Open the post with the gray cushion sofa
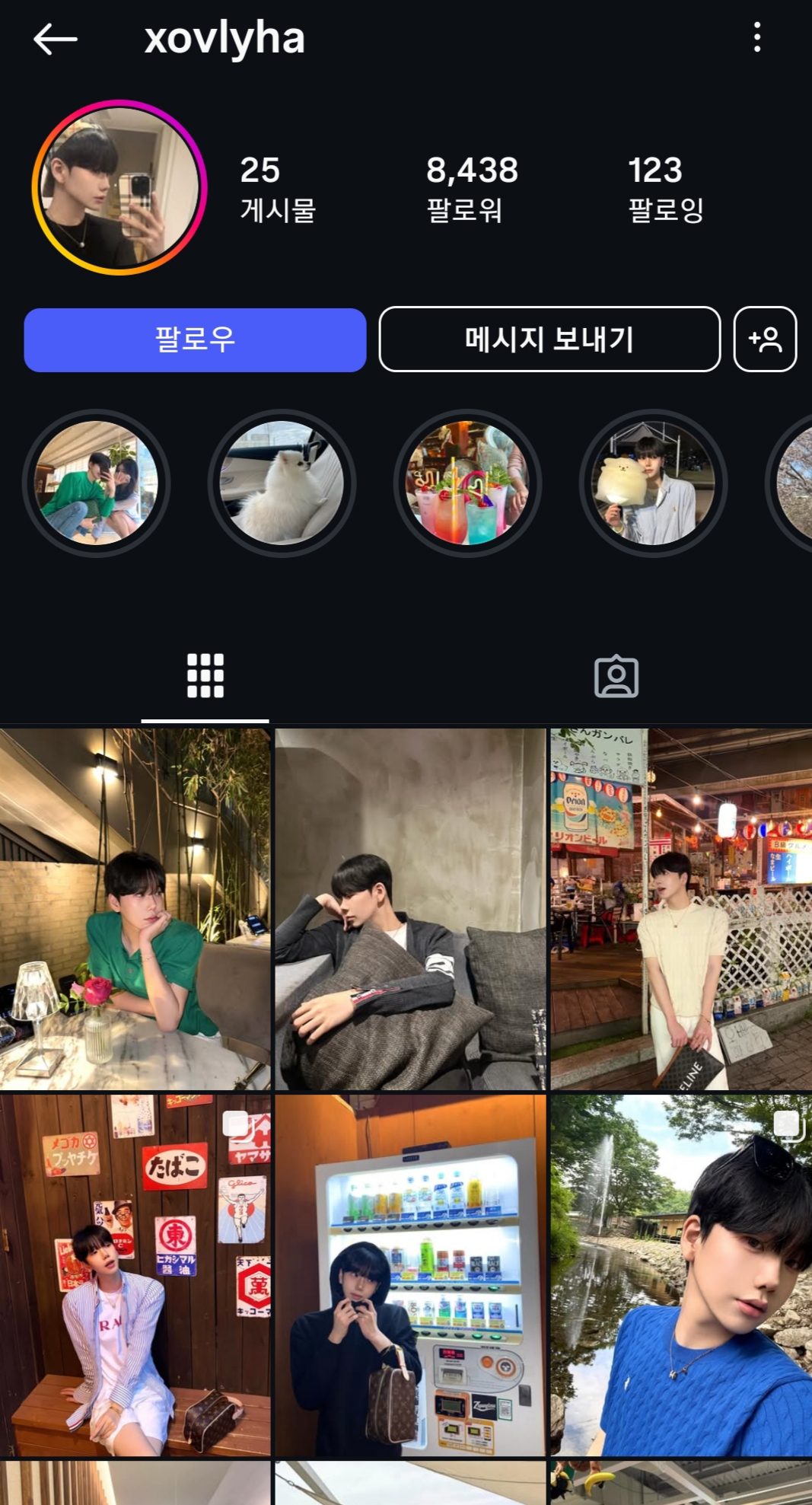 (410, 909)
